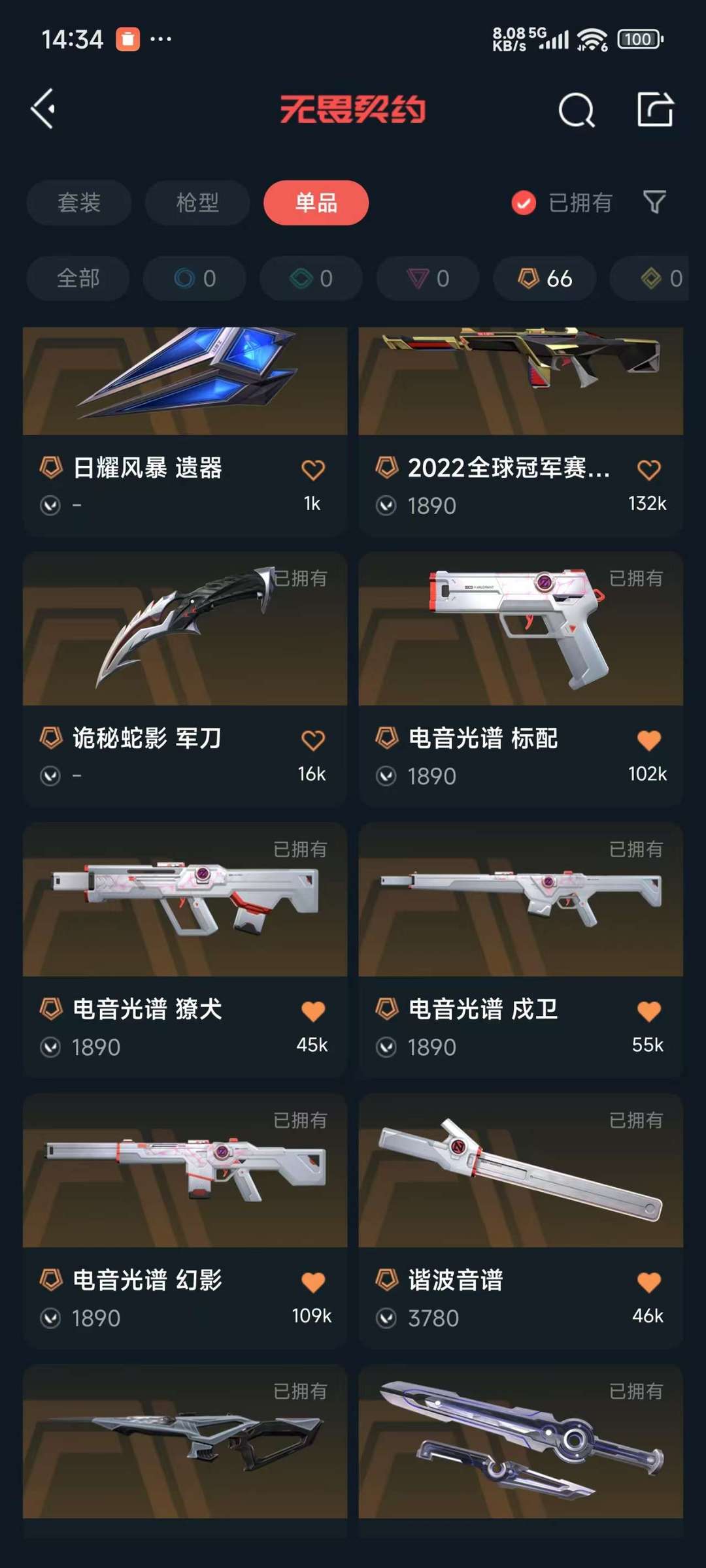
Task: Like the 诡秘蛇影 军刀 skin
Action: point(313,740)
